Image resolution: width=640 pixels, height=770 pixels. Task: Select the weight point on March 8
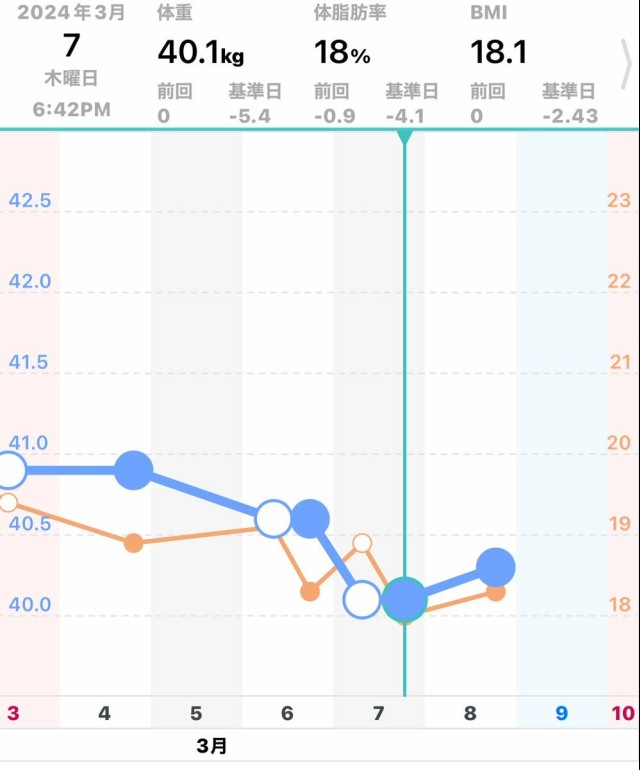tap(495, 568)
